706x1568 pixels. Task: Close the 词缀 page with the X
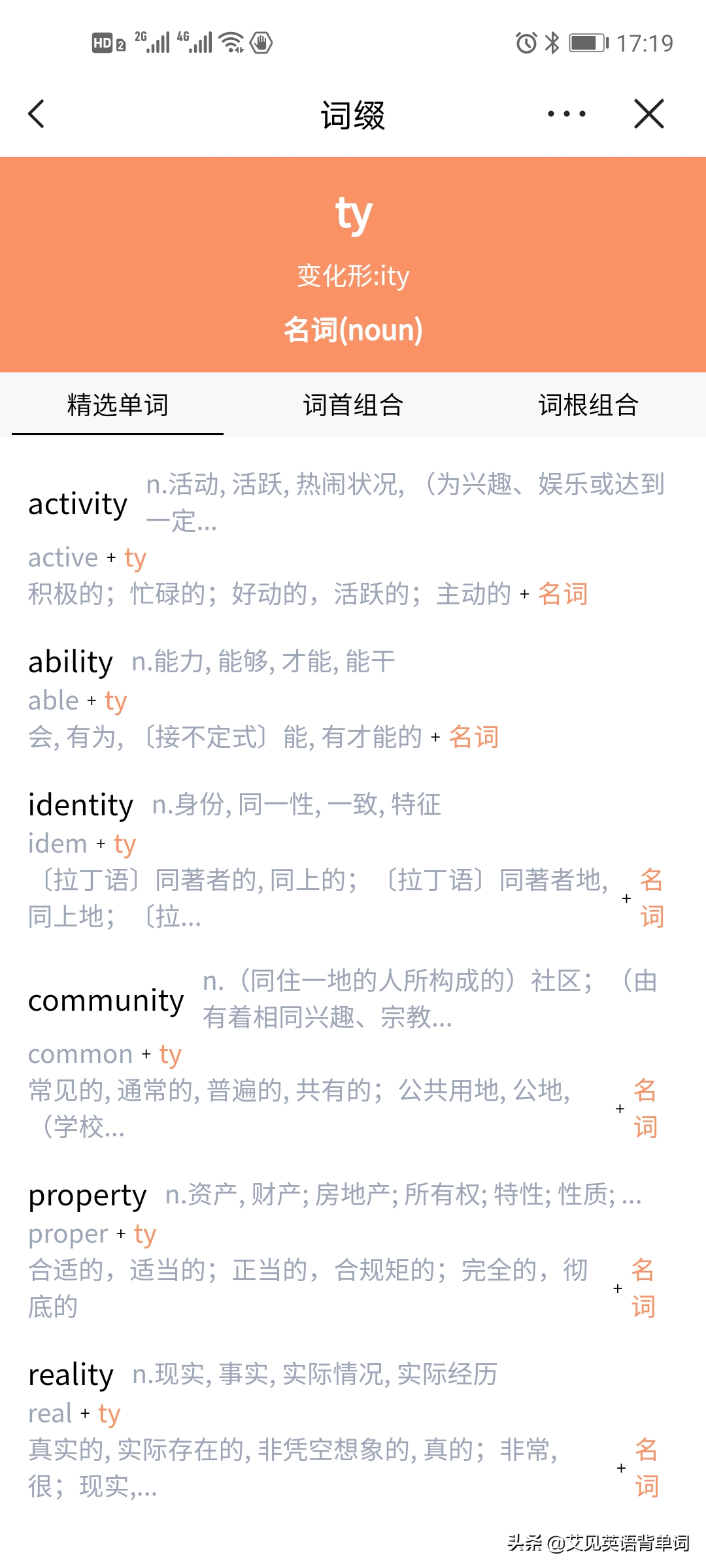(649, 114)
